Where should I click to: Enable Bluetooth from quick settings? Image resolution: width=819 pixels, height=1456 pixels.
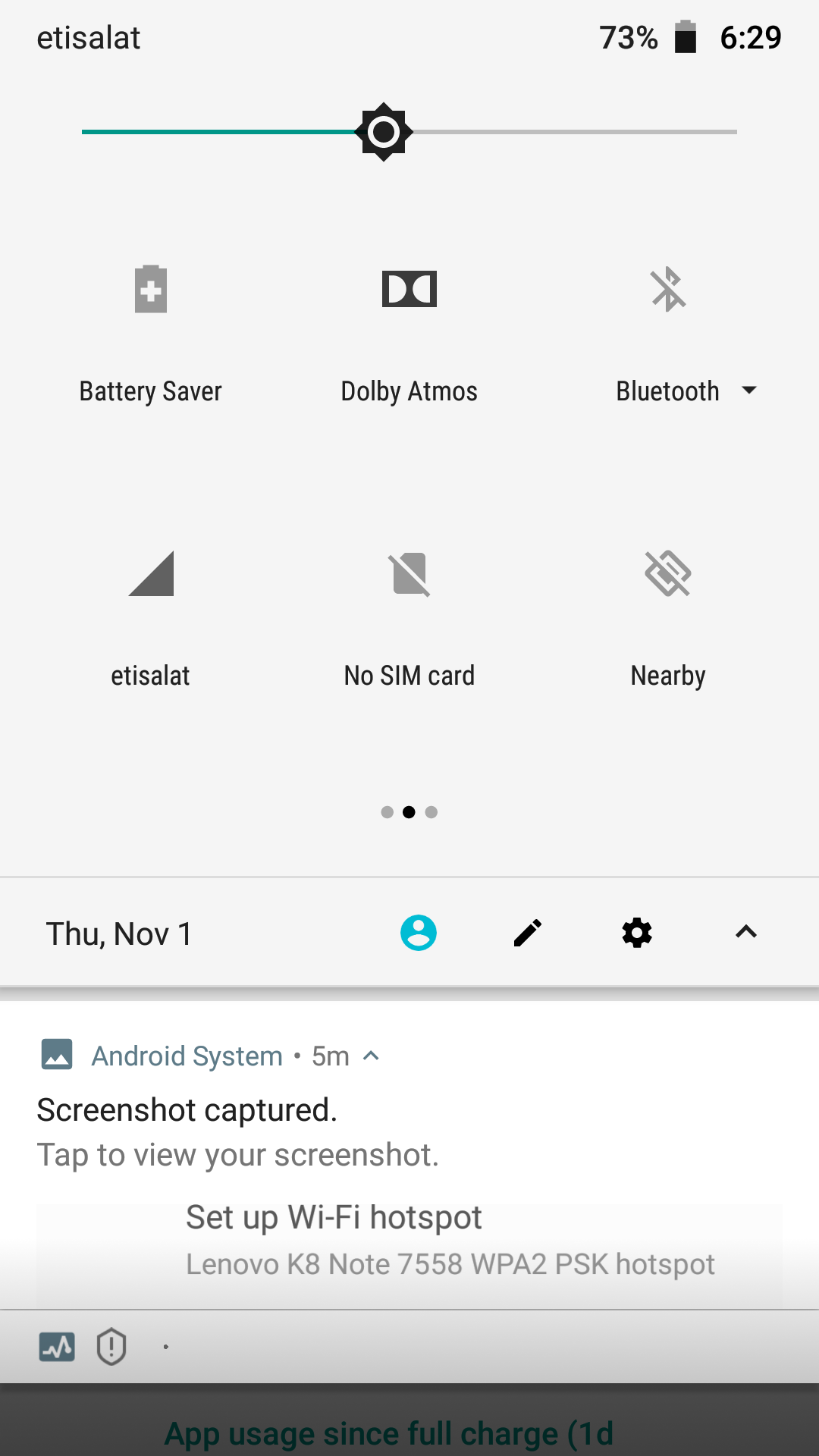(x=668, y=288)
